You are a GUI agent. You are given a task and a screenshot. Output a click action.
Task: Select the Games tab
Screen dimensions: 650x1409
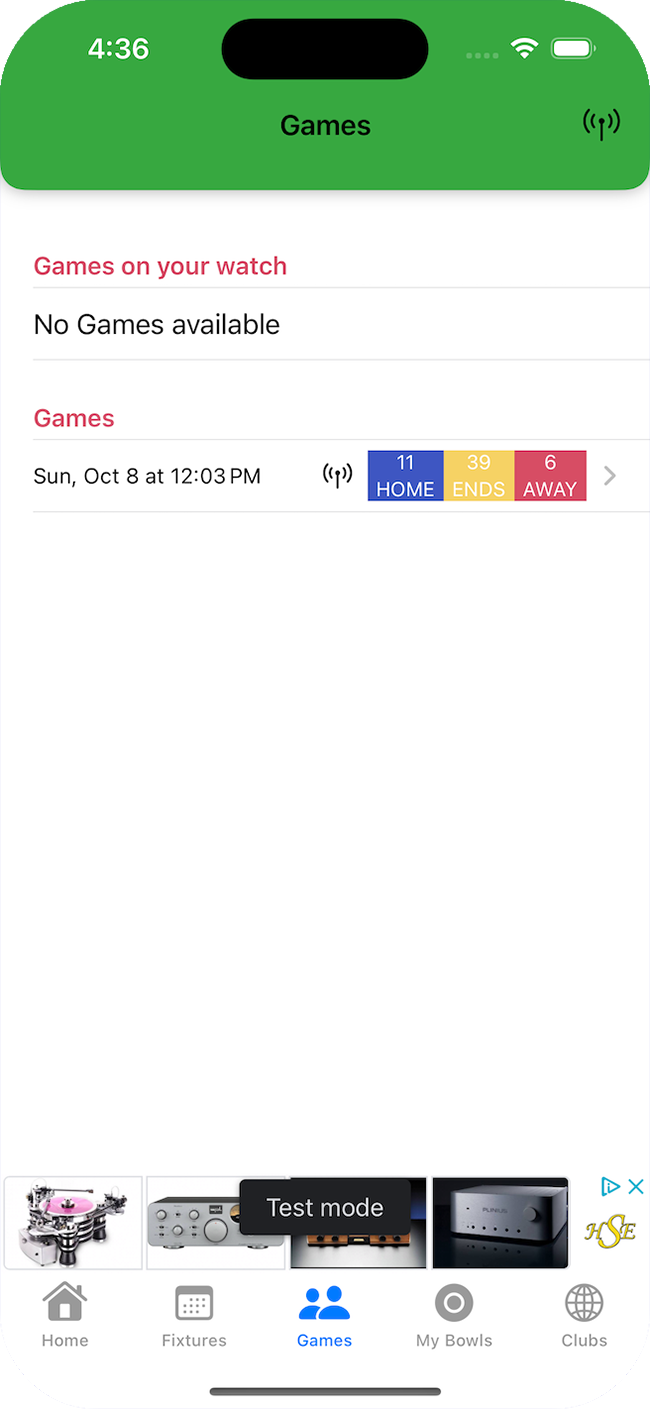point(324,1315)
